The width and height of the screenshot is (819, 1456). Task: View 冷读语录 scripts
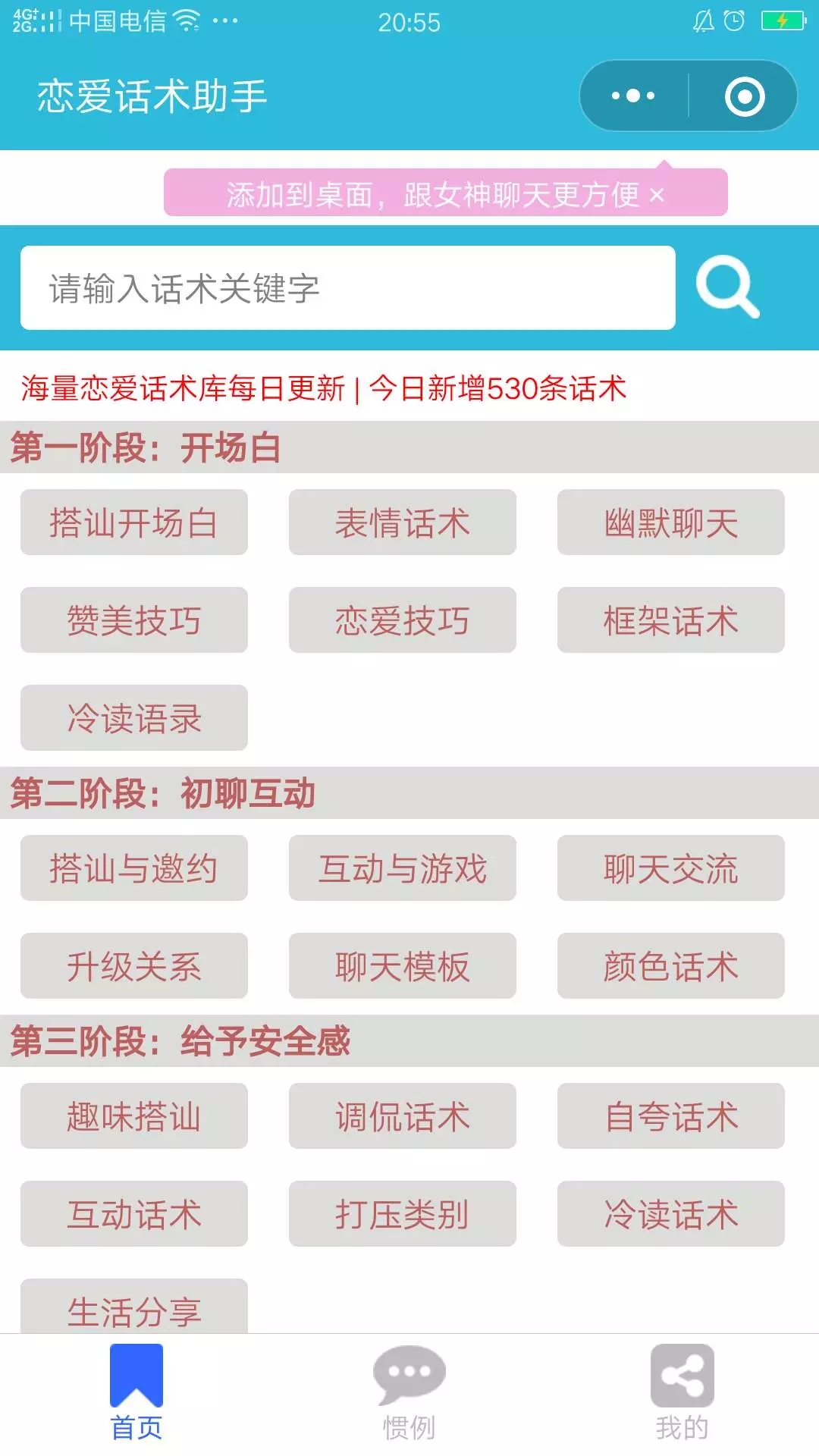(x=134, y=718)
